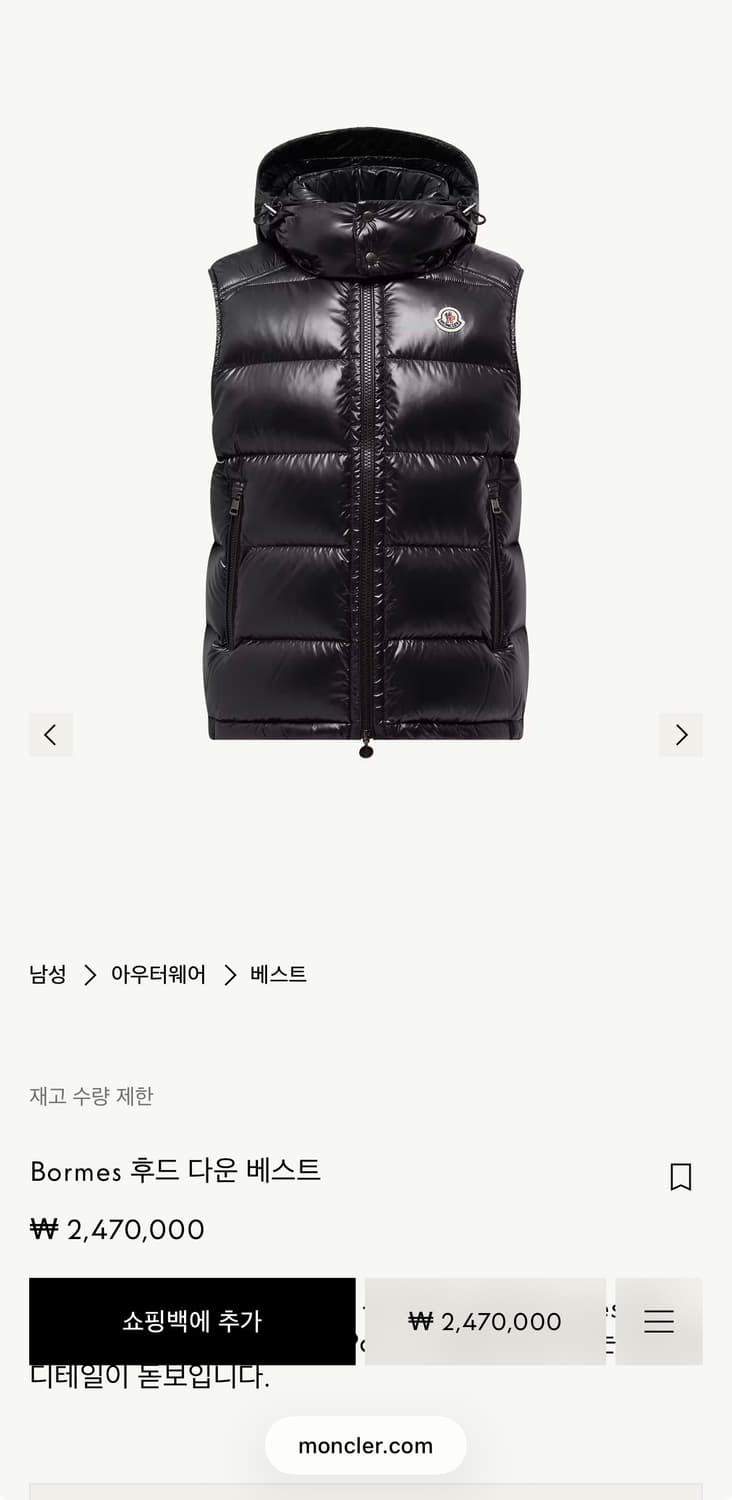Add the vest via 쇼핑백에 추가
The image size is (732, 1500).
pos(192,1321)
